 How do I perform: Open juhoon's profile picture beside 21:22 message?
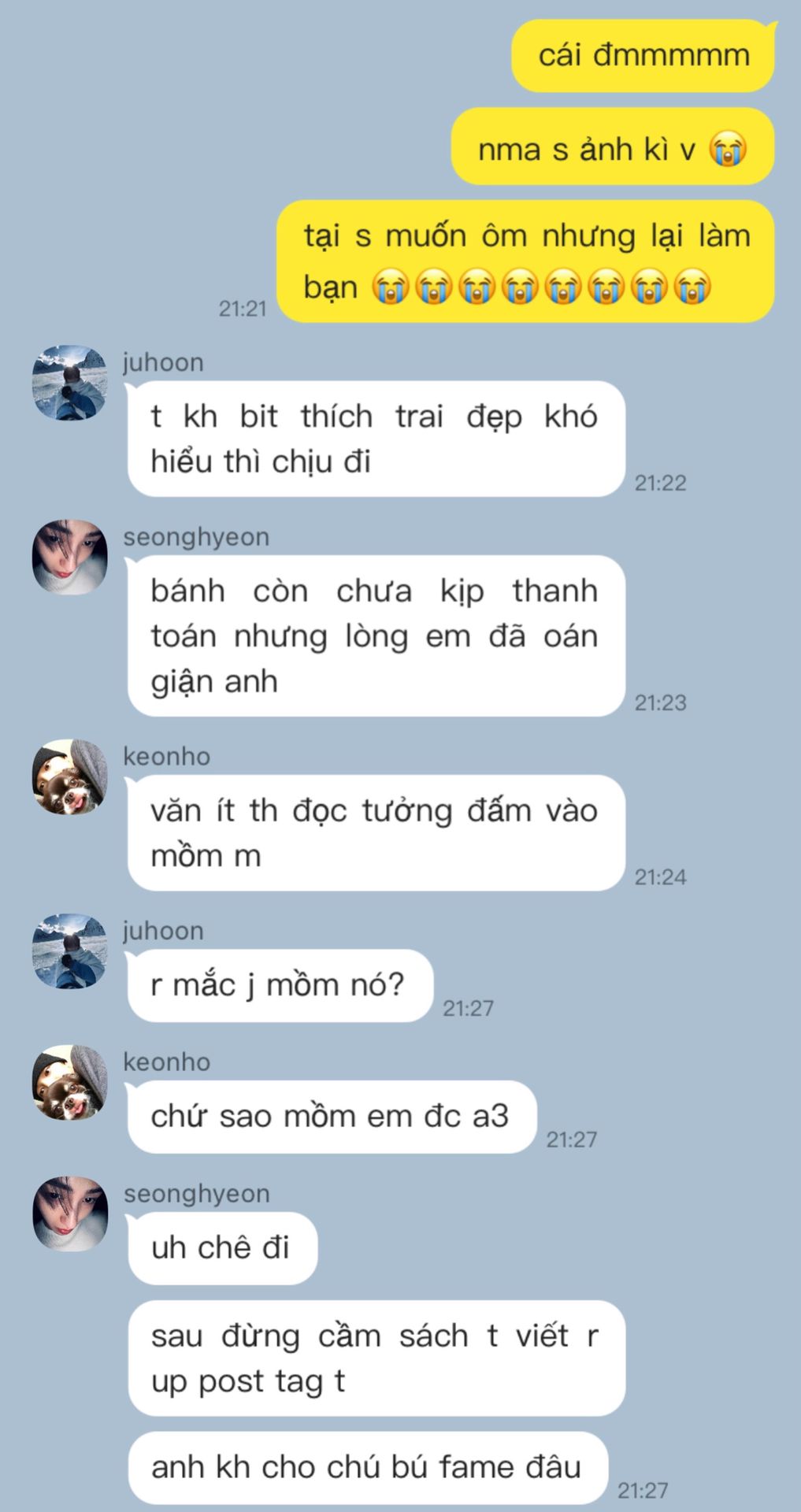click(x=69, y=383)
